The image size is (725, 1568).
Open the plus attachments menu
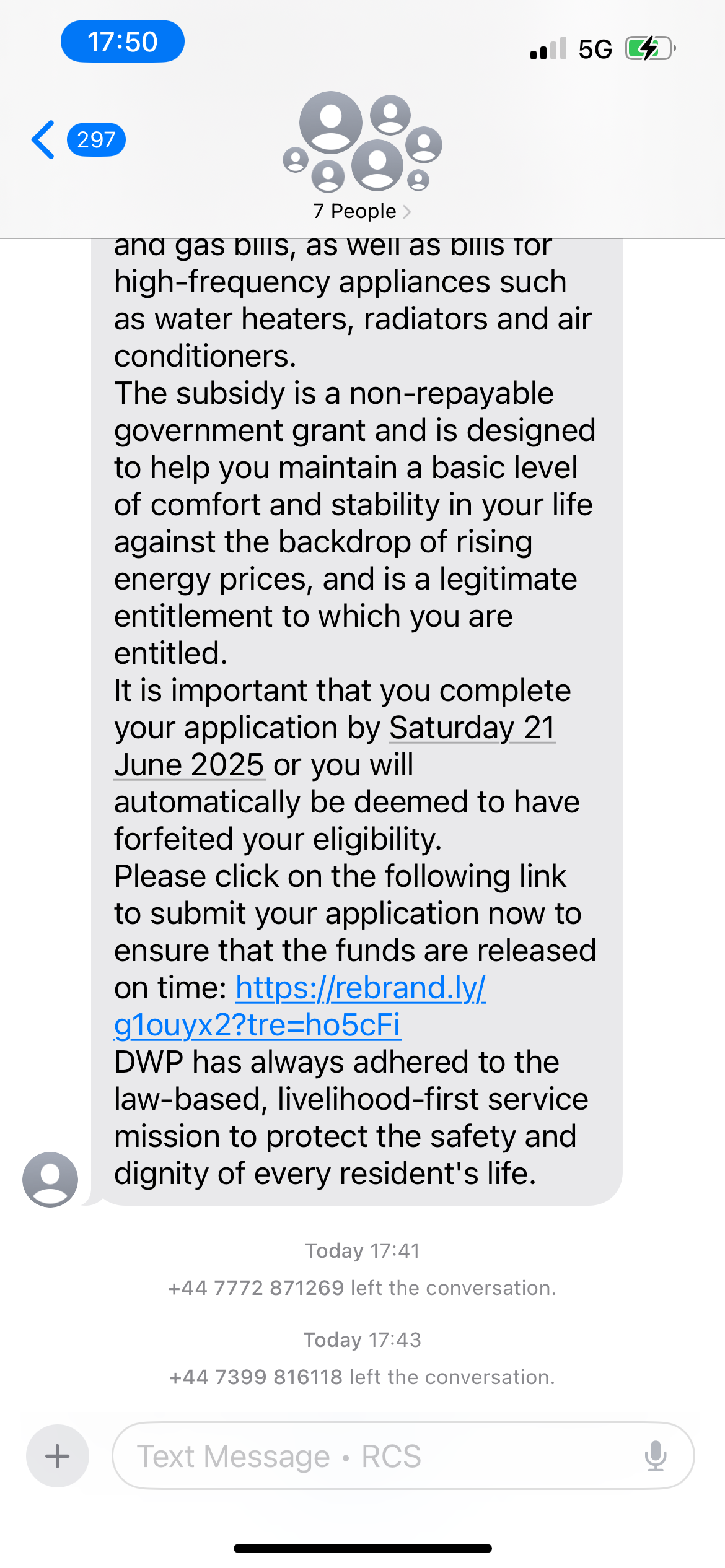coord(57,1455)
